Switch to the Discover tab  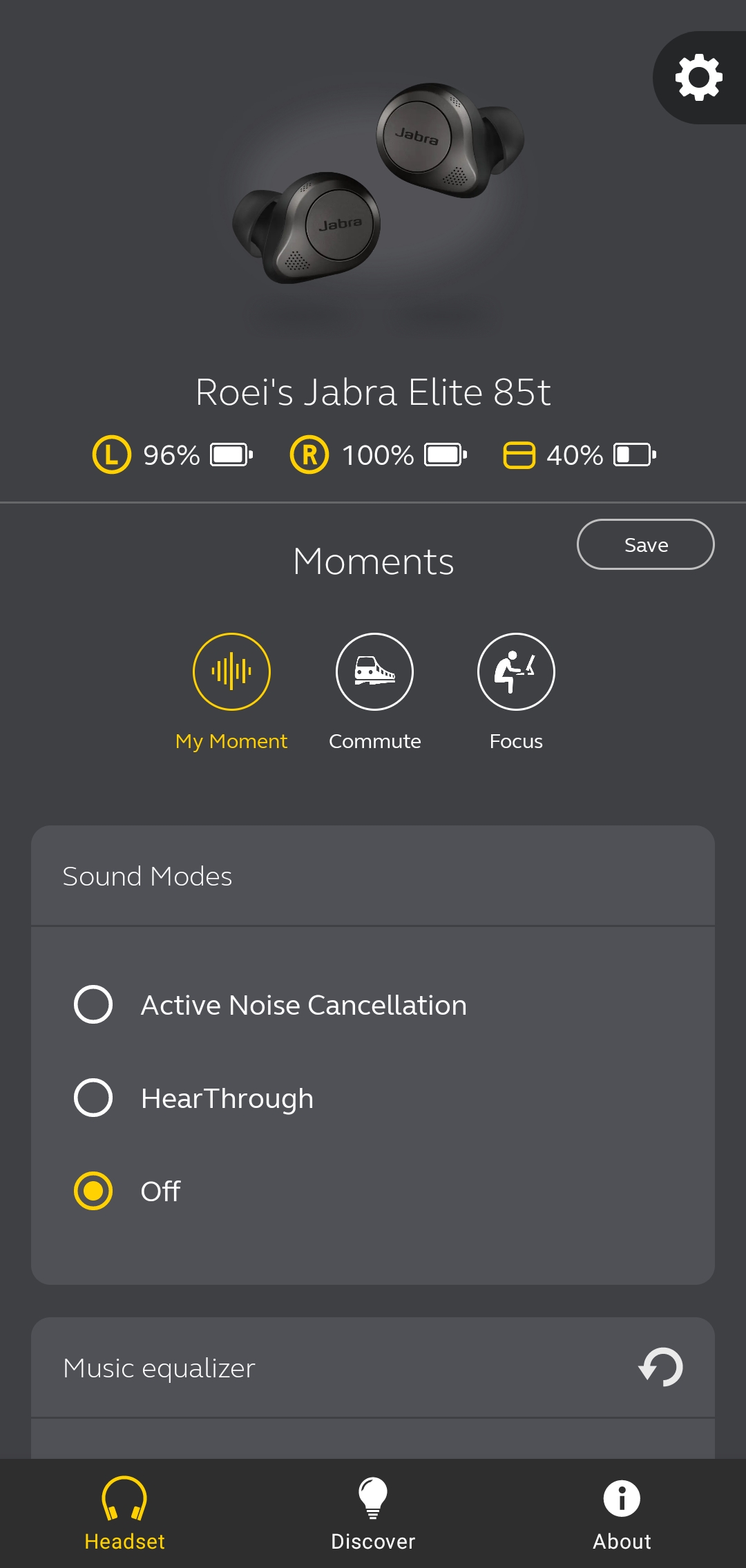tap(373, 1513)
